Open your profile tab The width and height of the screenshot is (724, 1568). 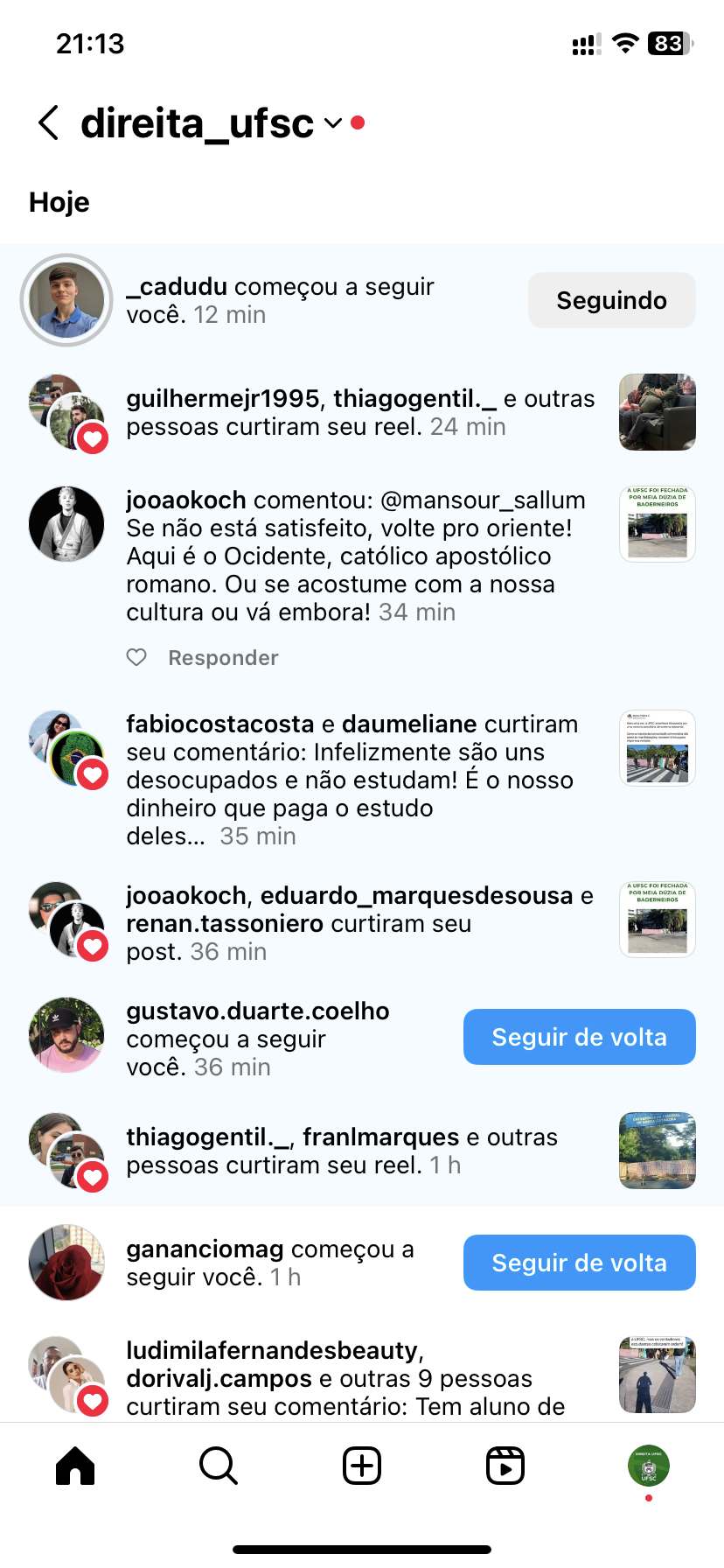[648, 1466]
